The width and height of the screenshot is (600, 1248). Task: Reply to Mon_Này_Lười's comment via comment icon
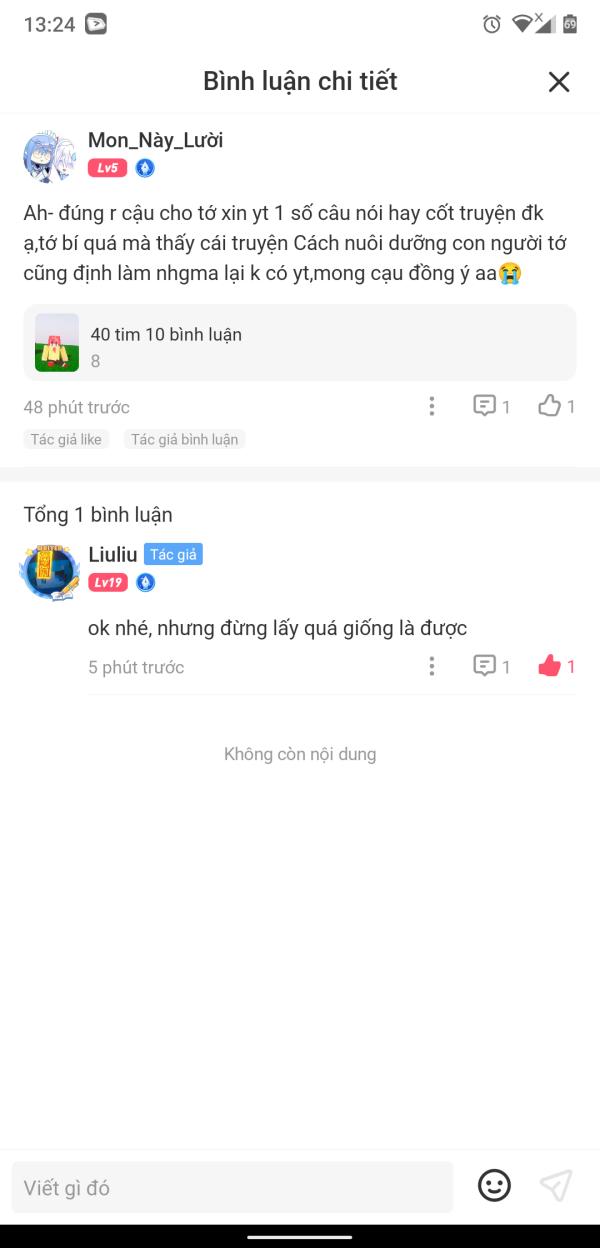pos(491,406)
